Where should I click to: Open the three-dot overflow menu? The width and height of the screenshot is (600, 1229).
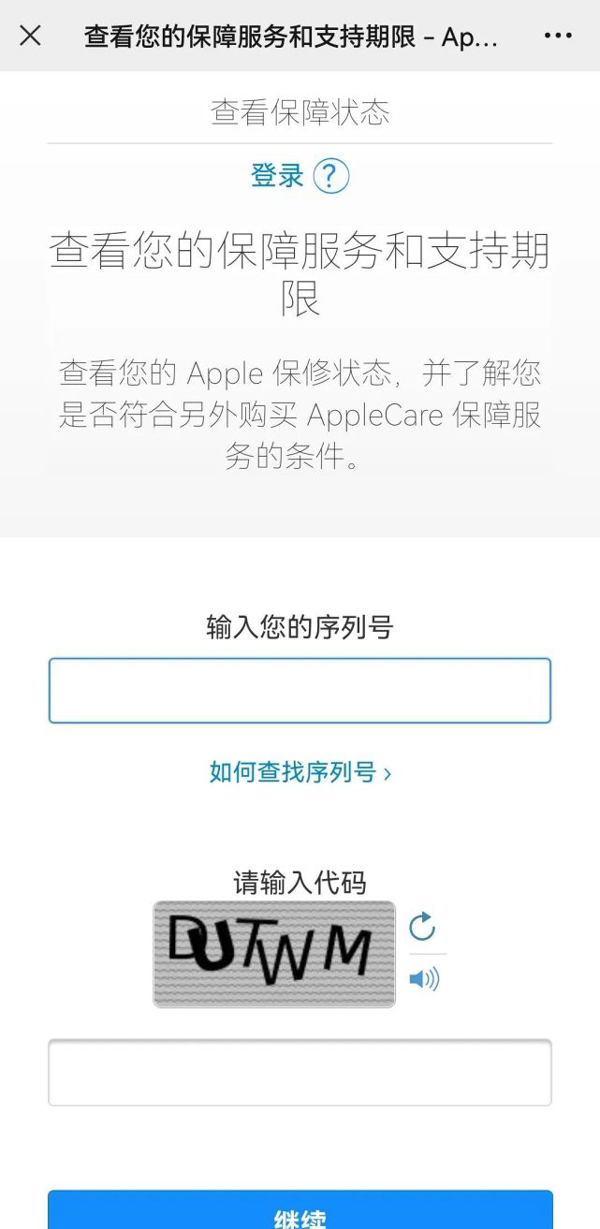[558, 36]
